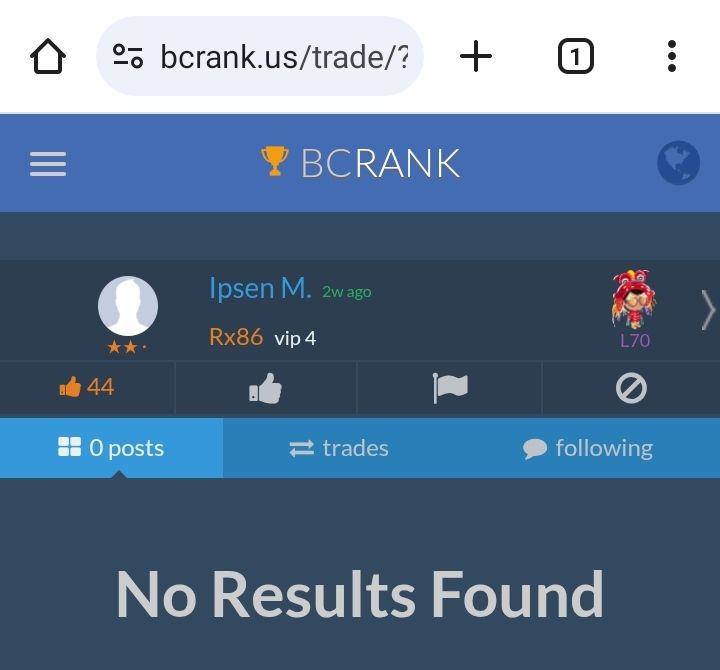Image resolution: width=720 pixels, height=670 pixels.
Task: View the 44 likes count
Action: click(87, 387)
